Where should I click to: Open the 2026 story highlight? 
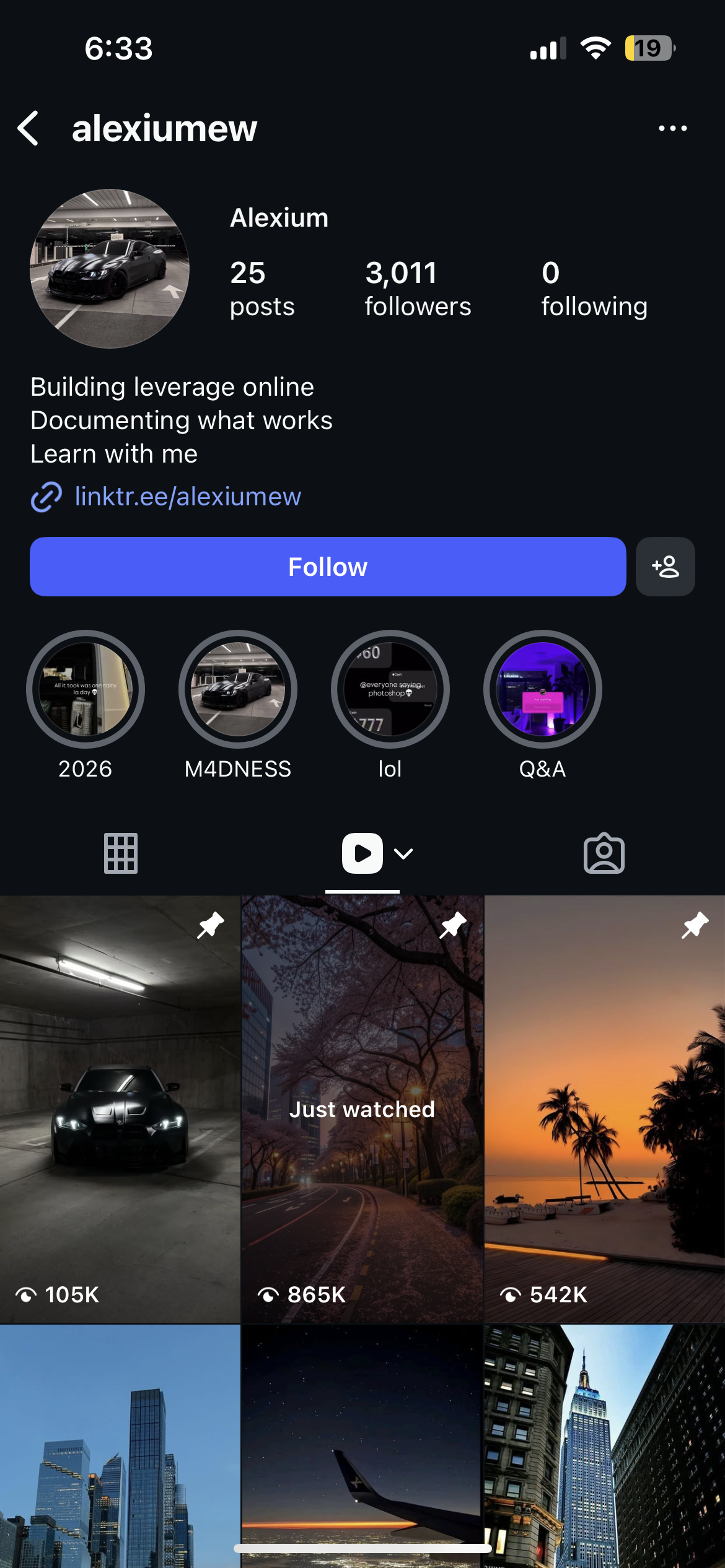[x=86, y=689]
